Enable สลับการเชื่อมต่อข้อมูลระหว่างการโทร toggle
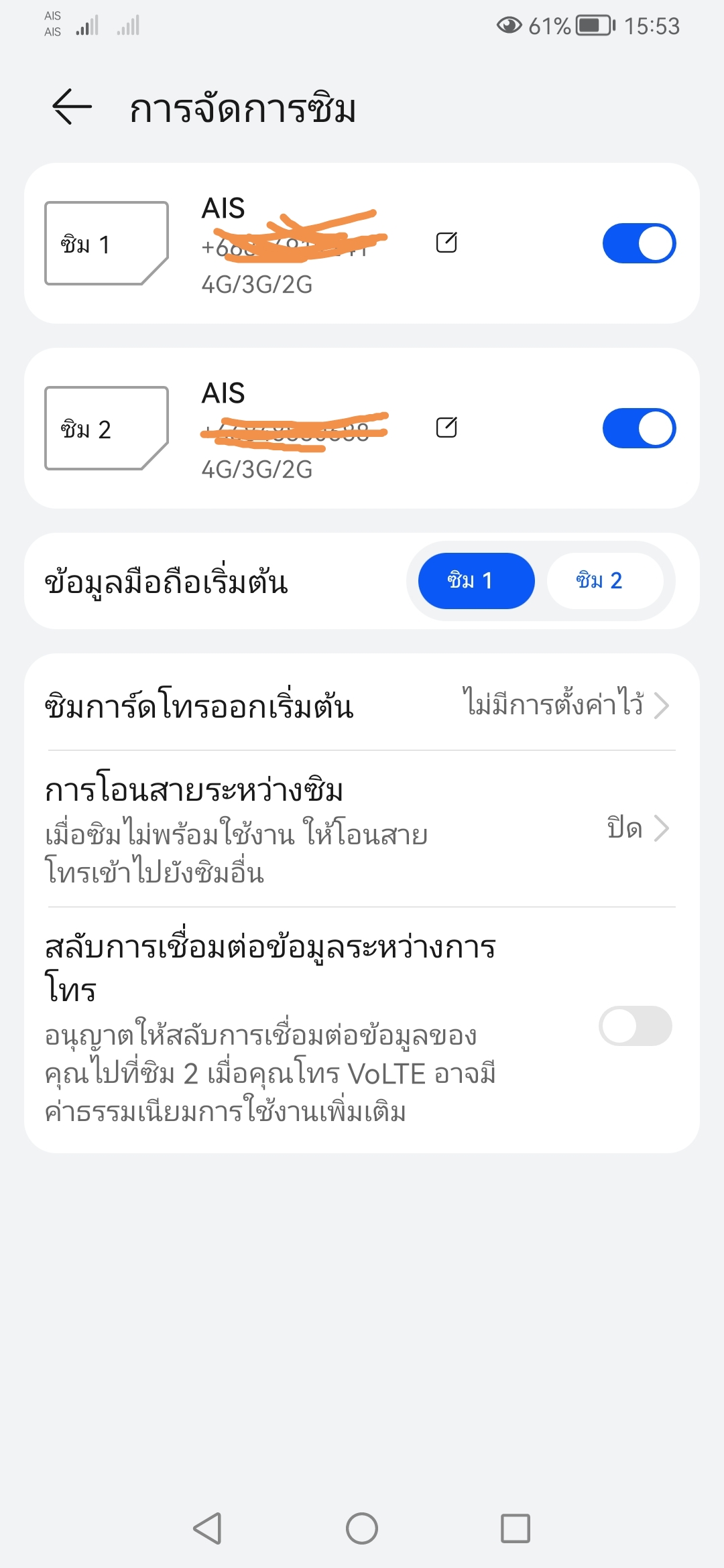724x1568 pixels. tap(636, 1026)
